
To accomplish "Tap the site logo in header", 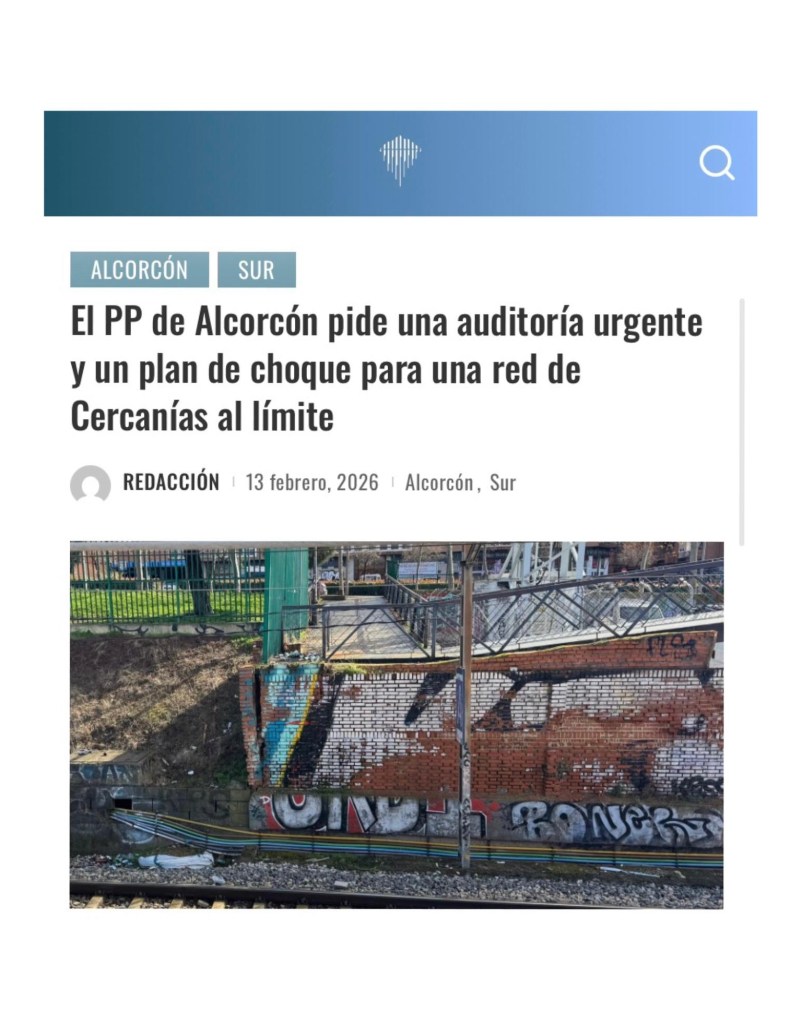I will (400, 161).
